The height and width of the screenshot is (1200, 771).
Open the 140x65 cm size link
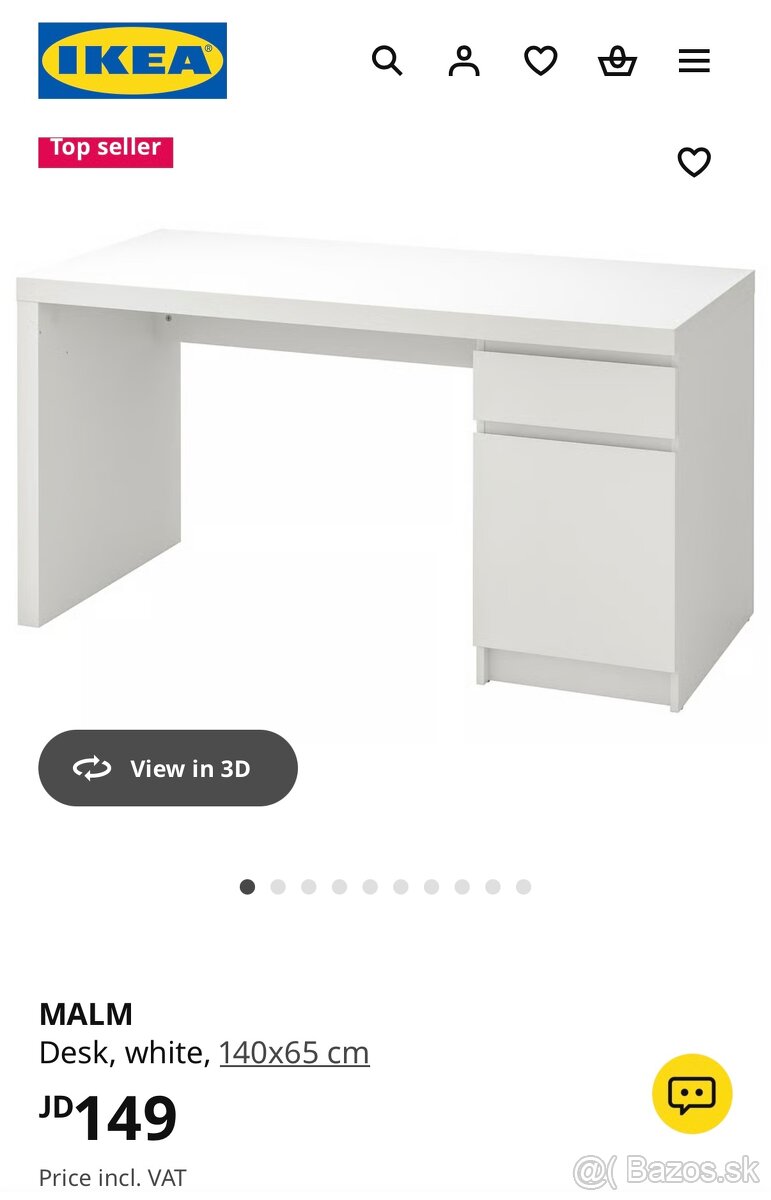295,1052
